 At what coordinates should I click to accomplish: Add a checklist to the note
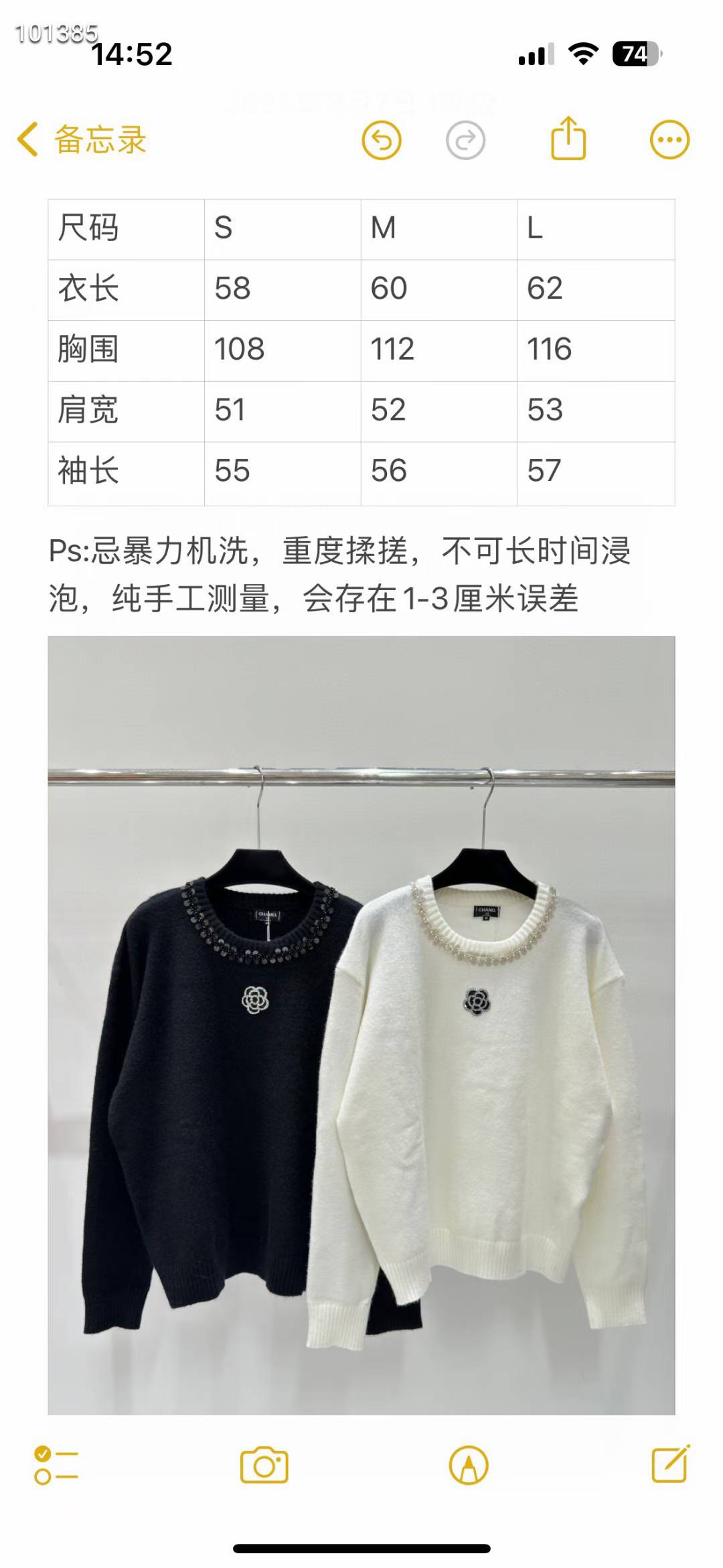pos(56,1466)
